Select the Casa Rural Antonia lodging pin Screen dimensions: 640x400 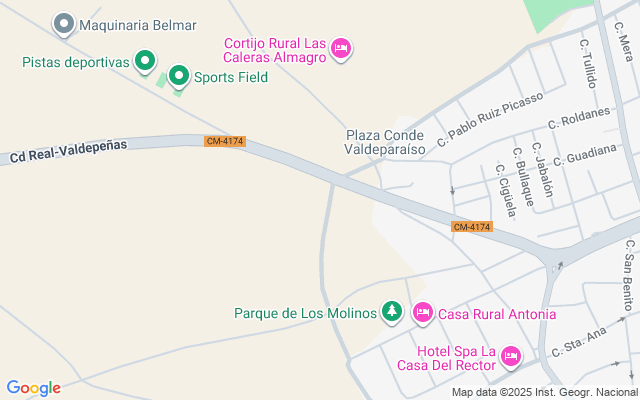423,313
